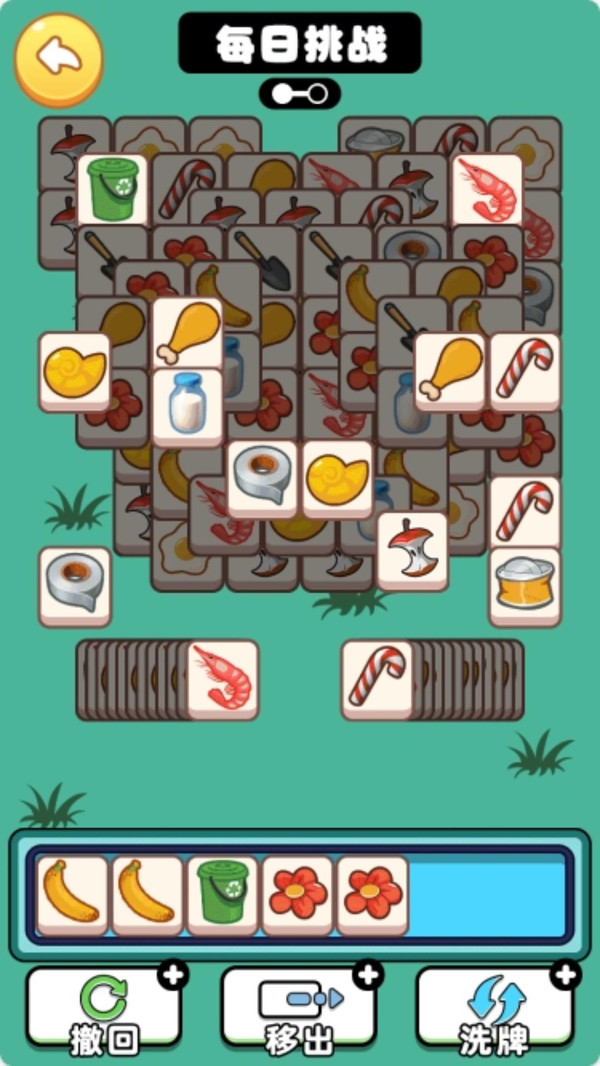600x1066 pixels.
Task: Select the snail shell tile beside the tape roll
Action: [x=338, y=478]
